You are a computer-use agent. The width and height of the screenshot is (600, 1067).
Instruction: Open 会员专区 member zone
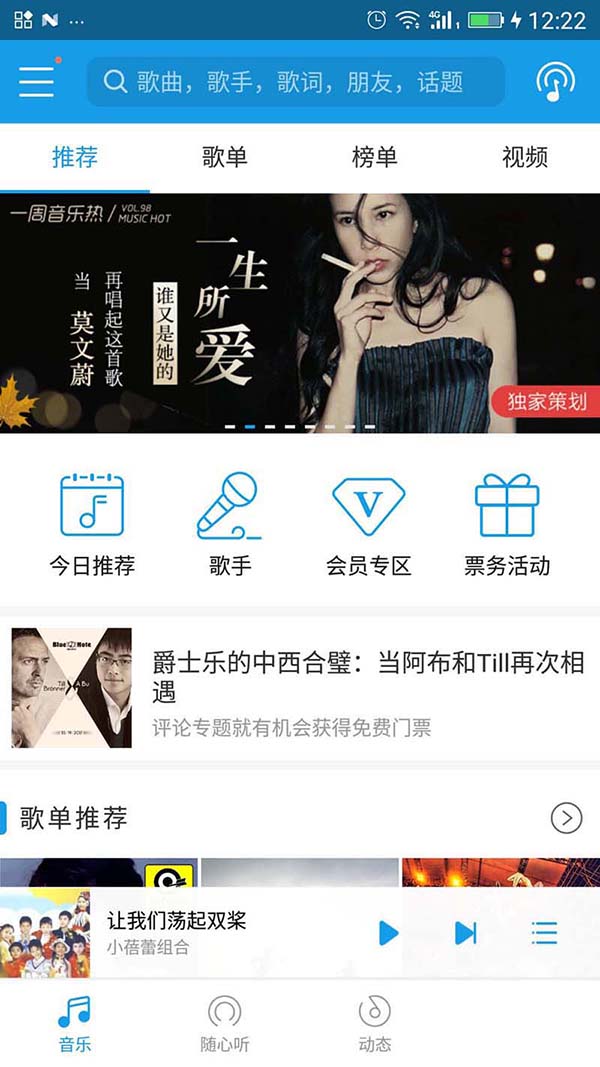[368, 524]
